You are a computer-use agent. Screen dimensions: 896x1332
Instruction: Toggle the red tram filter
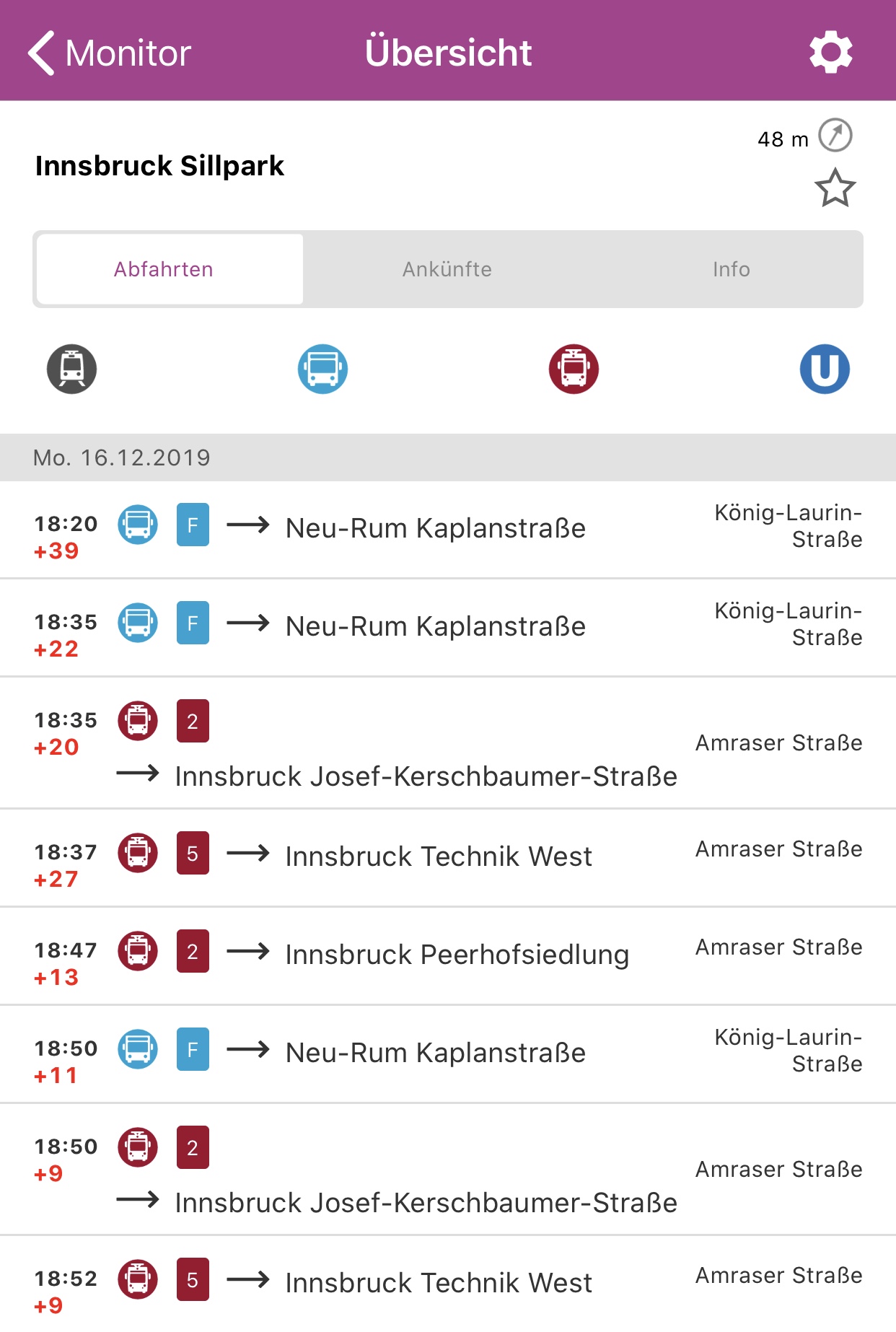(574, 369)
